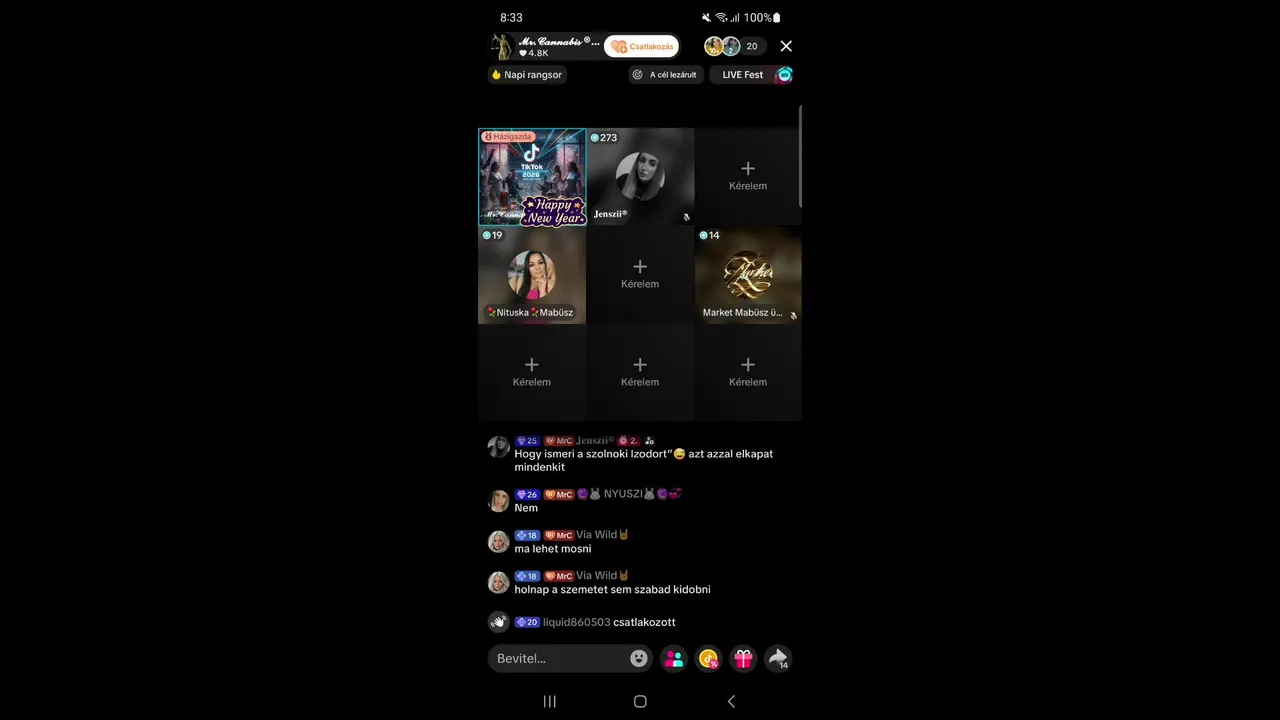The height and width of the screenshot is (720, 1280).
Task: Open Napi rangsor ranking
Action: [x=527, y=75]
